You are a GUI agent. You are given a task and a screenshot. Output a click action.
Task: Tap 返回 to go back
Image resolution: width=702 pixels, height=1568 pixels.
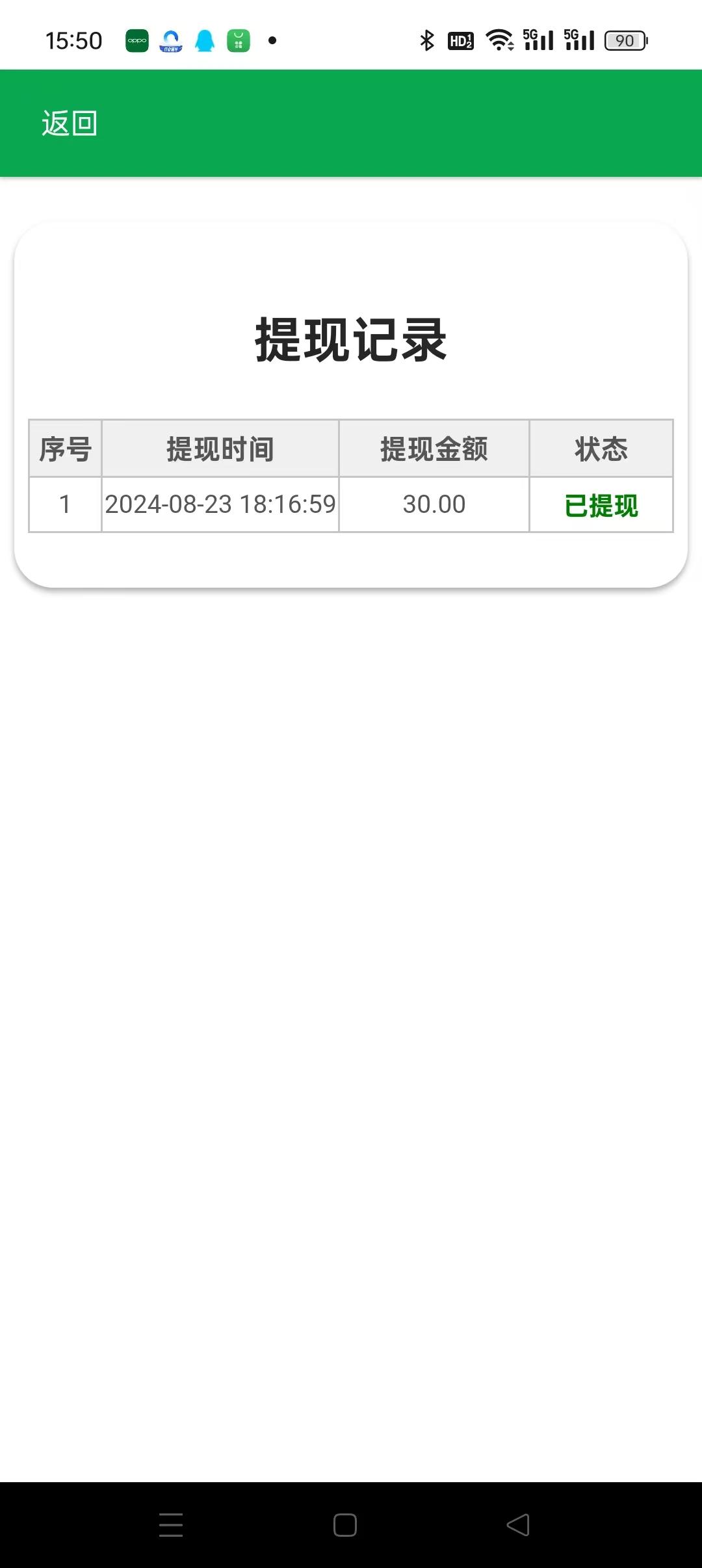point(70,124)
